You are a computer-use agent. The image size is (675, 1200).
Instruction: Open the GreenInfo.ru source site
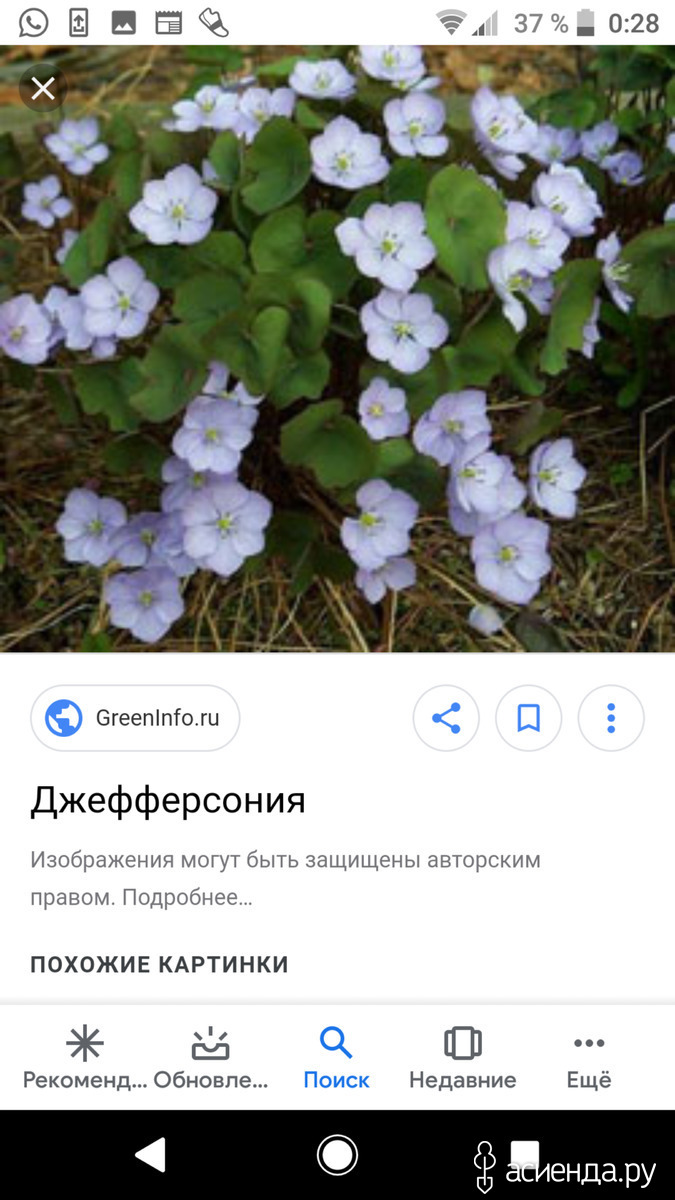[x=135, y=718]
